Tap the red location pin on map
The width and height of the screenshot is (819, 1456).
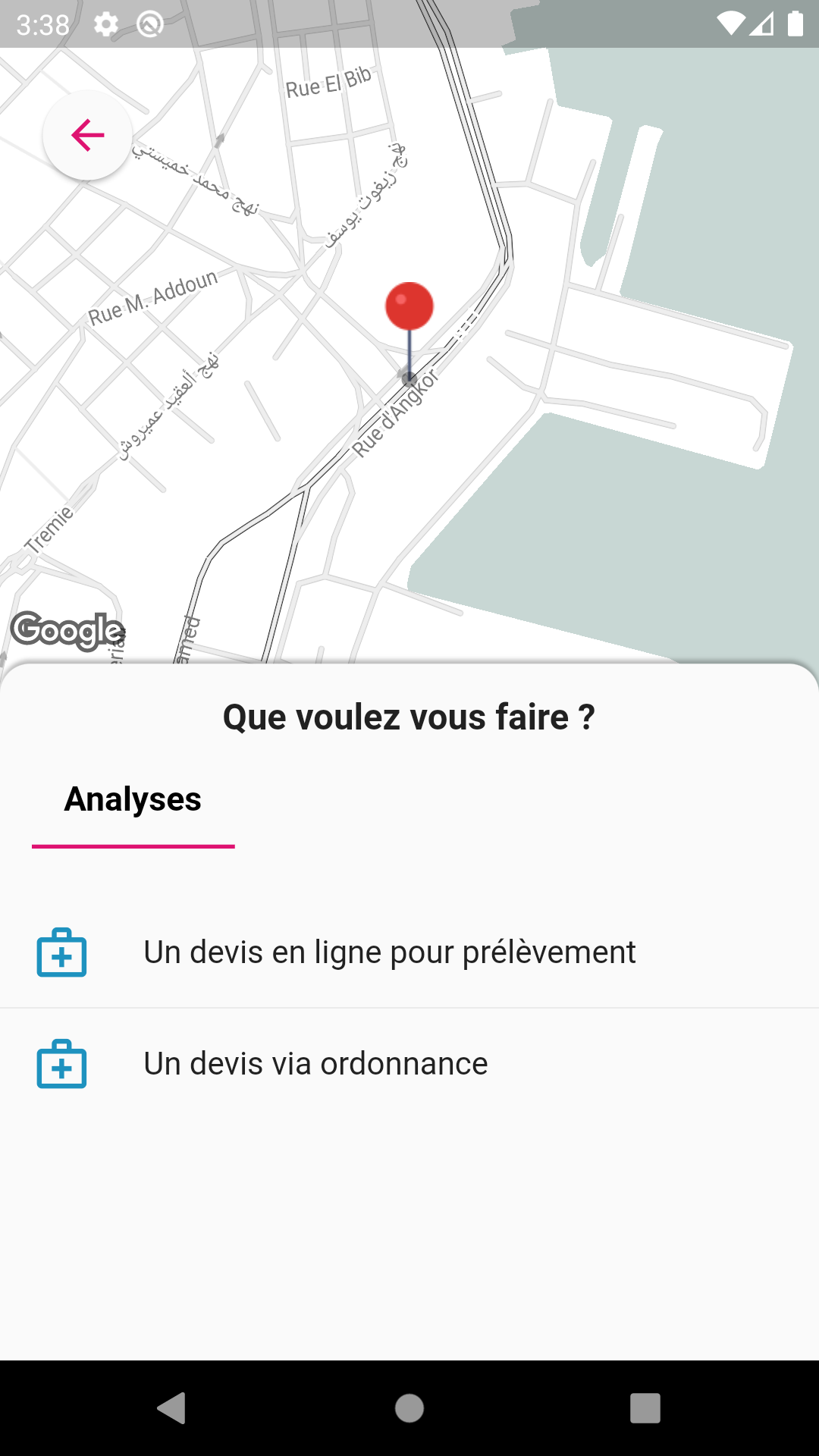point(409,307)
